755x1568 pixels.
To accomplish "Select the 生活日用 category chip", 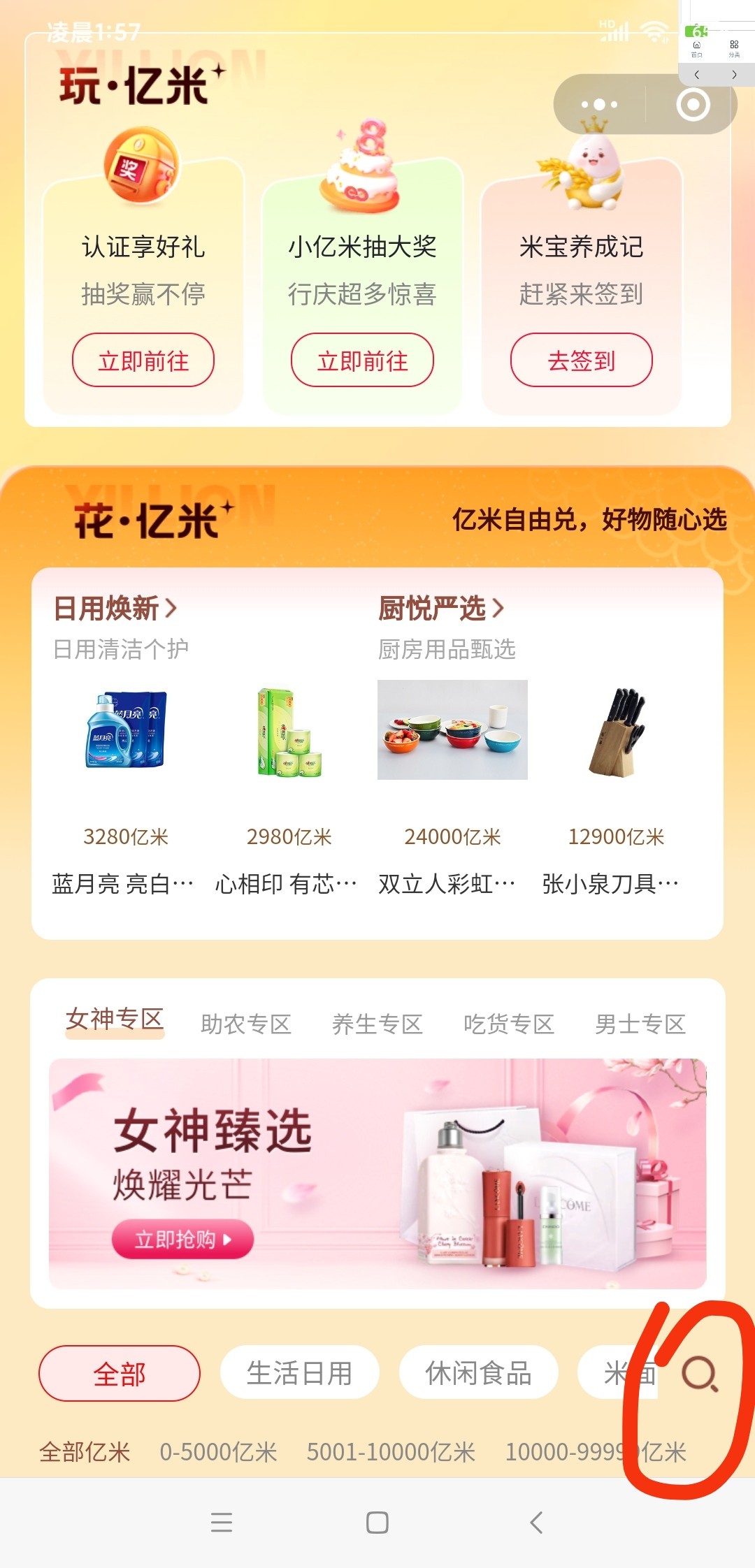I will (299, 1373).
